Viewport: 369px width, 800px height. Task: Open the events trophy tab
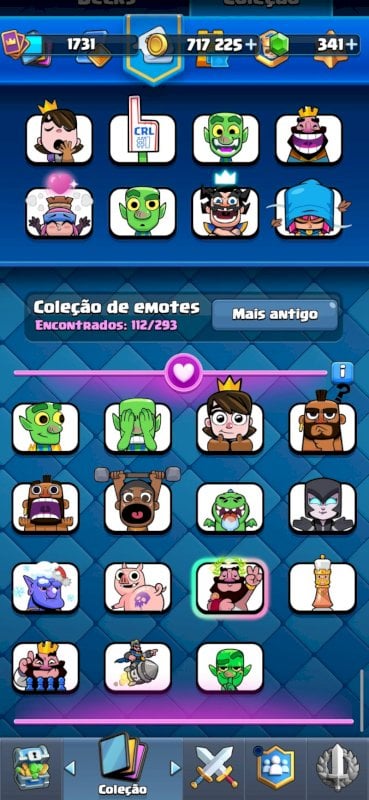[x=338, y=768]
